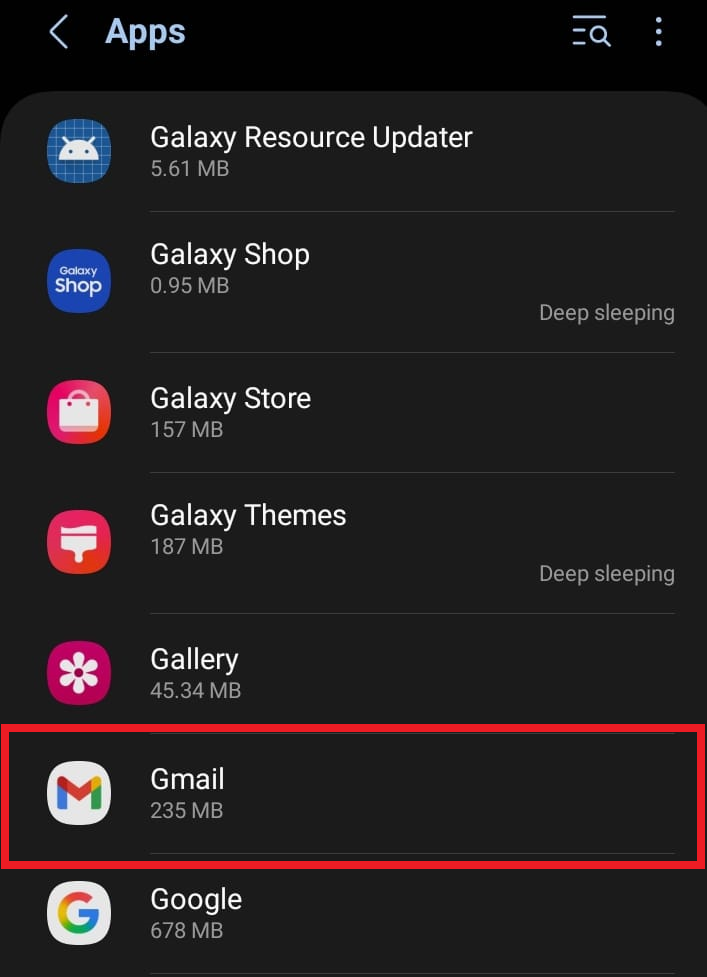
Task: Open the three-dot overflow menu
Action: tap(658, 33)
